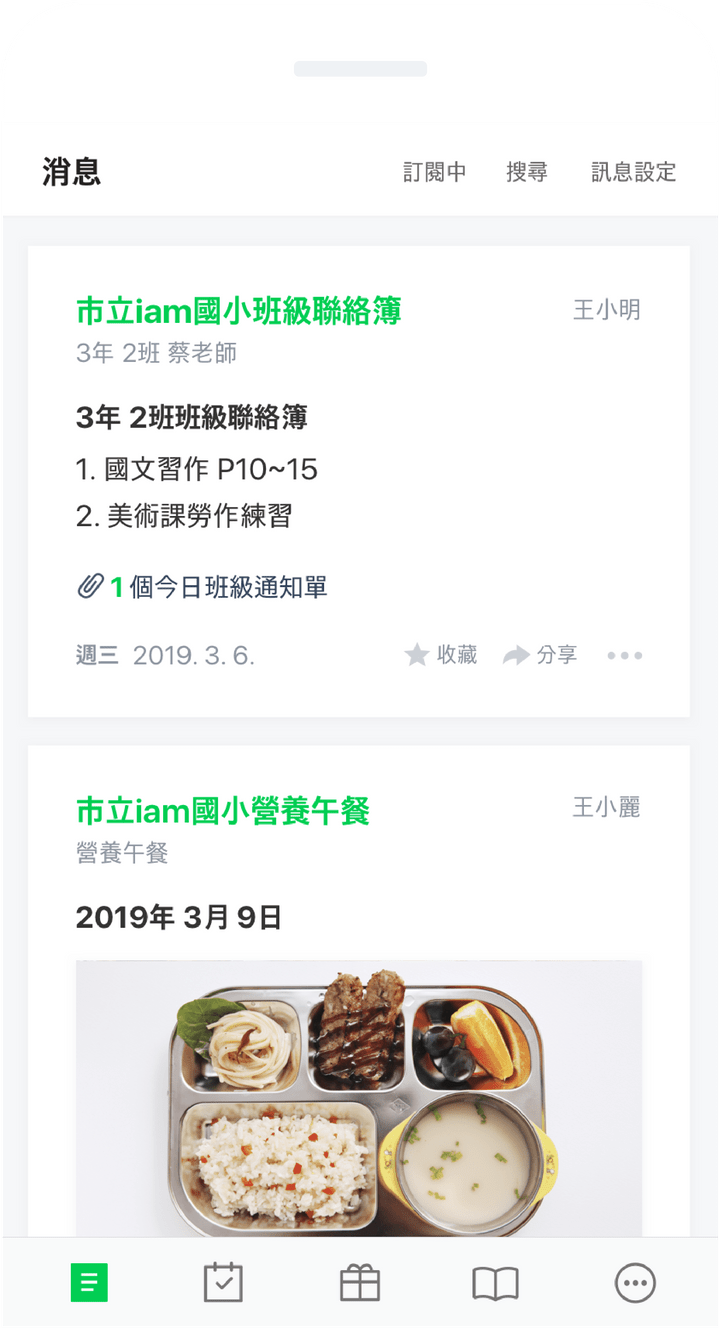
Task: Open the three-dot menu on 班級聯絡簿 post
Action: coord(625,656)
